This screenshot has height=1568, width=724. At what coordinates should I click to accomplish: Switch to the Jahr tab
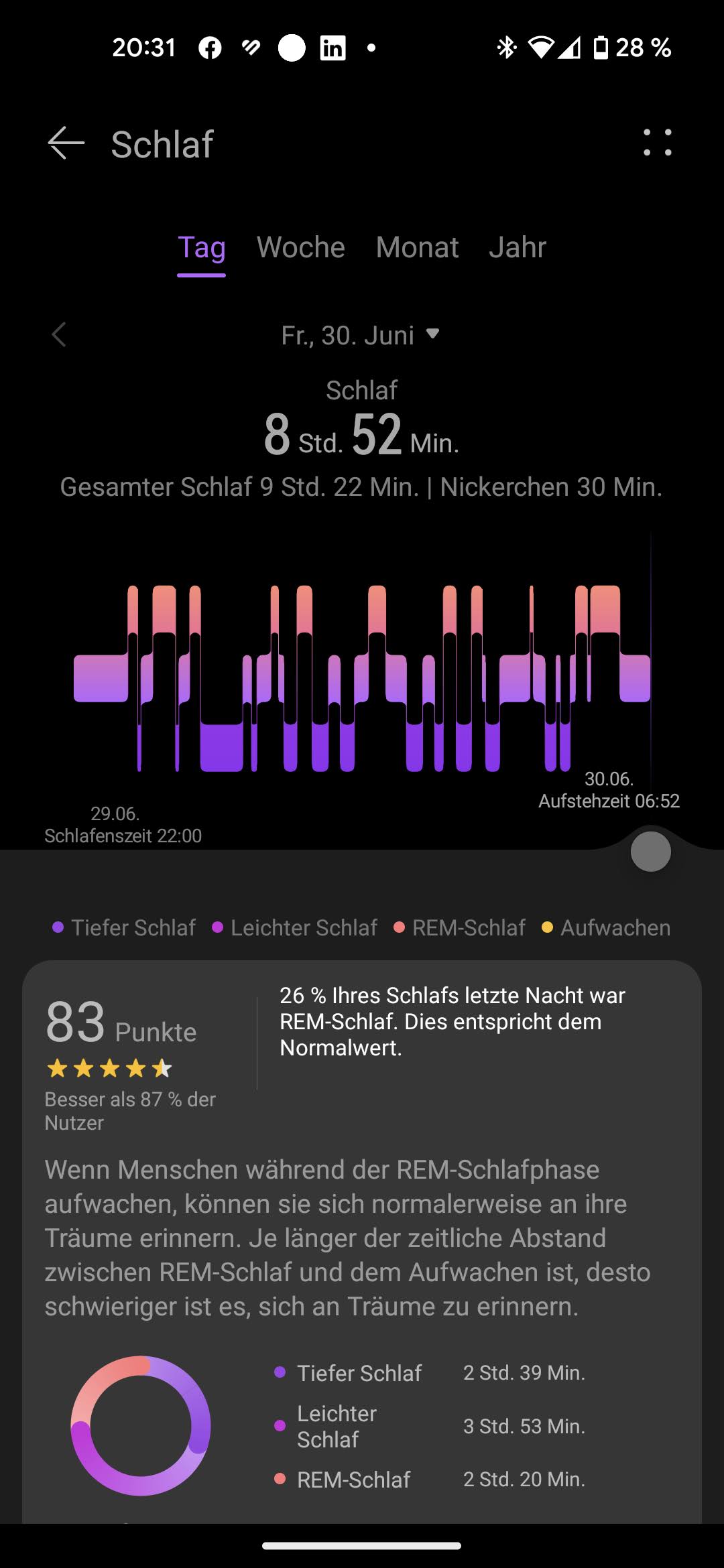pyautogui.click(x=517, y=248)
